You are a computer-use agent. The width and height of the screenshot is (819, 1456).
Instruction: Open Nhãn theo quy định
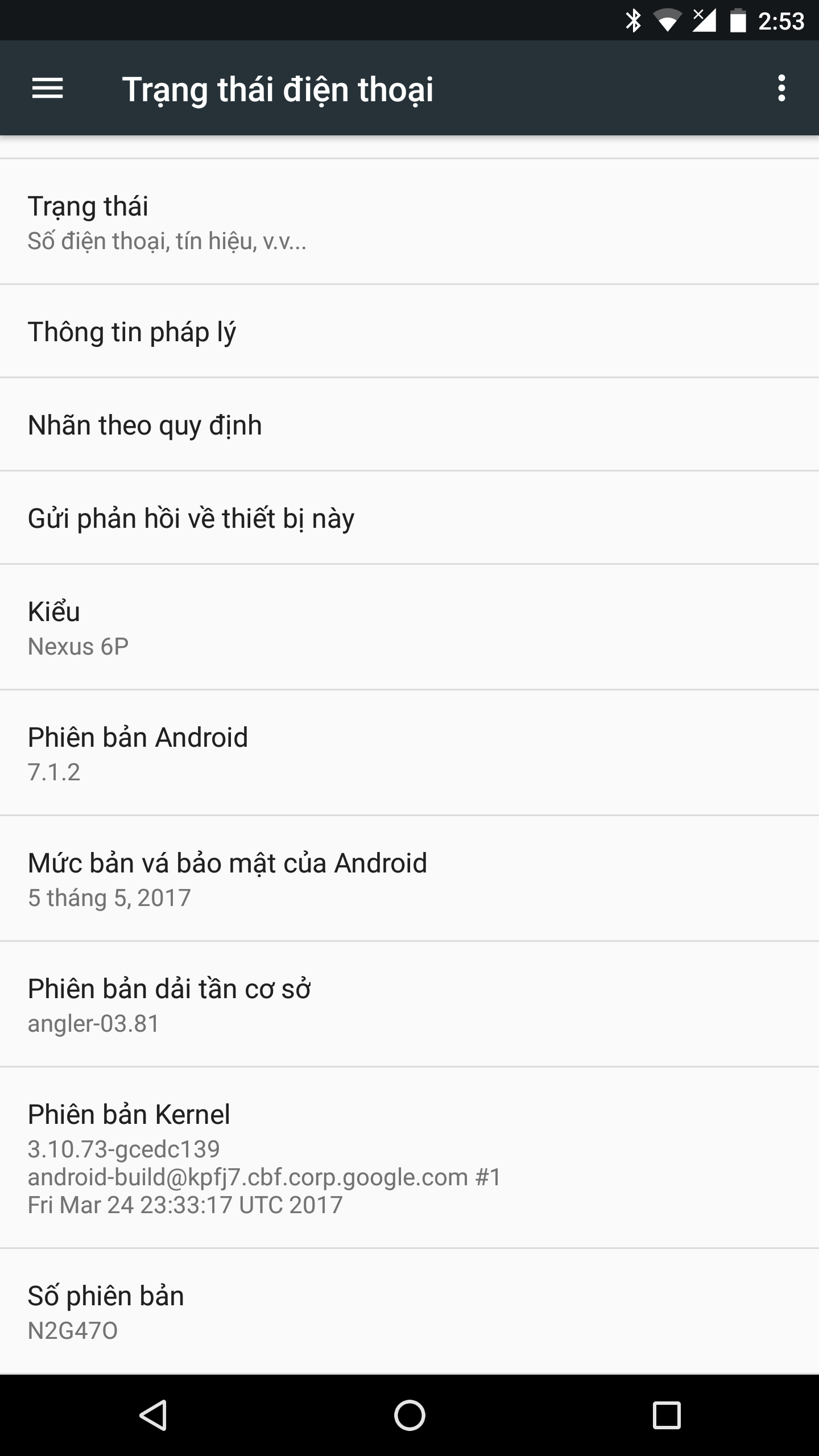click(x=409, y=425)
